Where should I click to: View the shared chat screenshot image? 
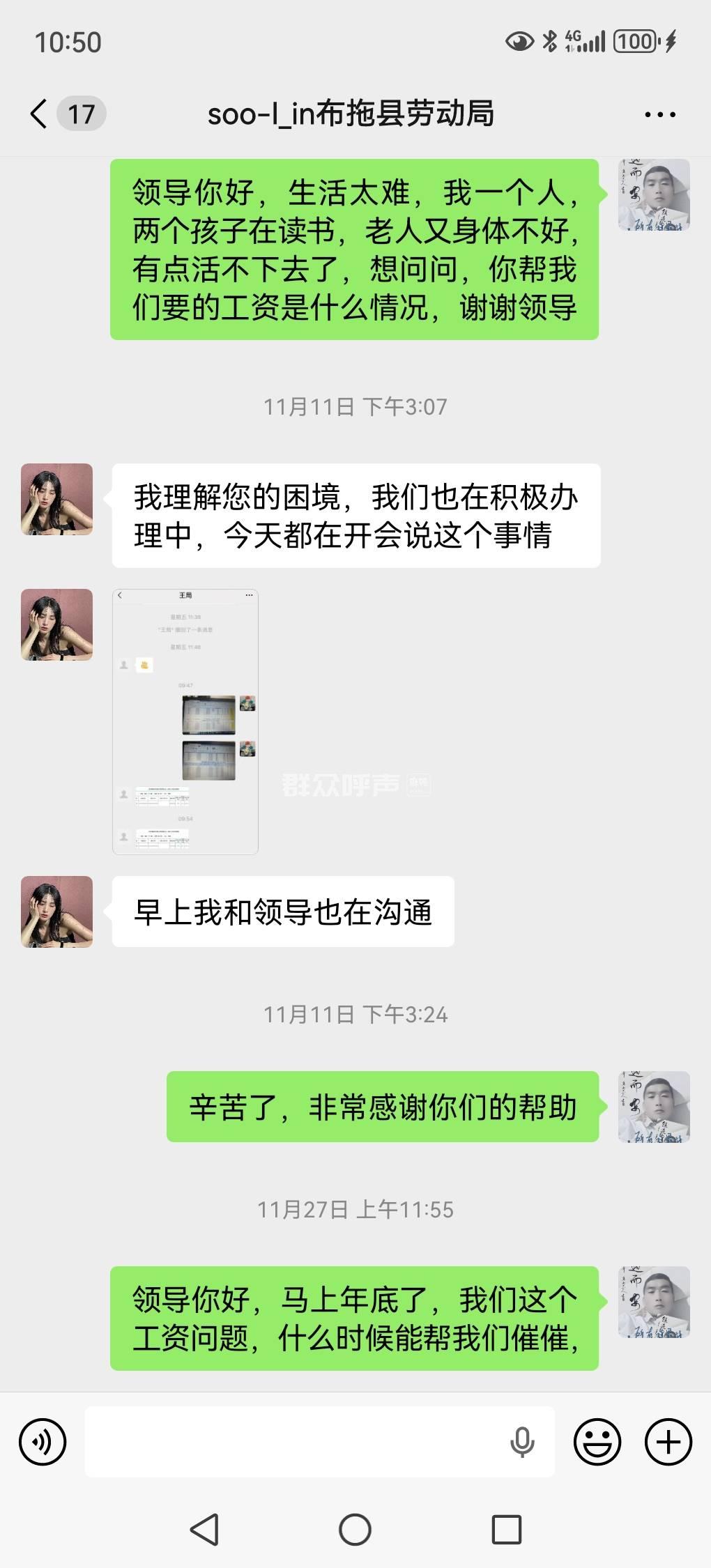click(185, 722)
